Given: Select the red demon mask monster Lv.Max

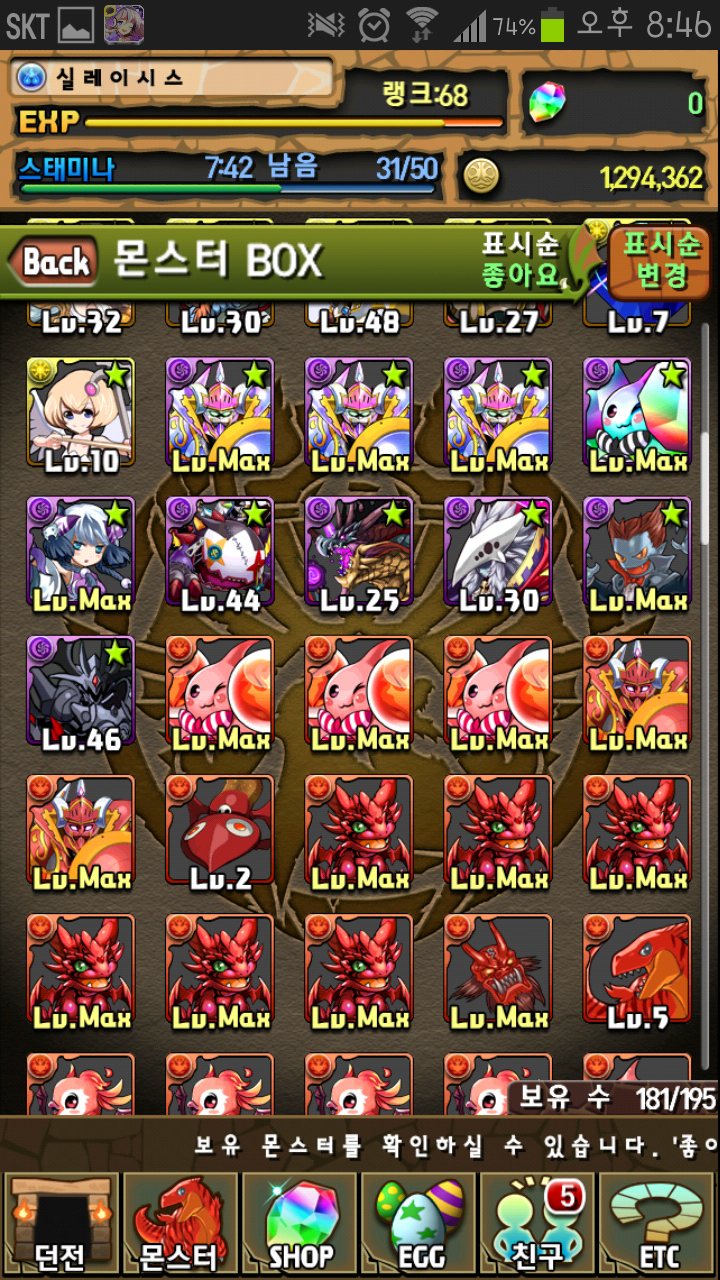Looking at the screenshot, I should 498,970.
